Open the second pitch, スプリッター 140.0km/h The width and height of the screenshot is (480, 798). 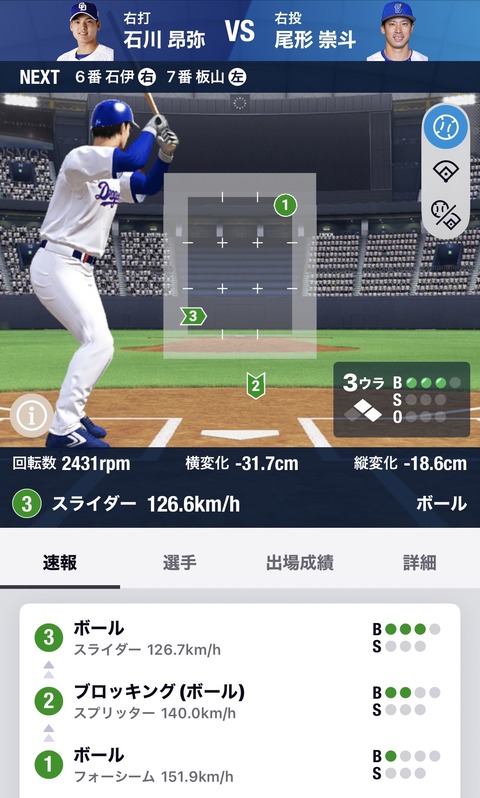[240, 701]
